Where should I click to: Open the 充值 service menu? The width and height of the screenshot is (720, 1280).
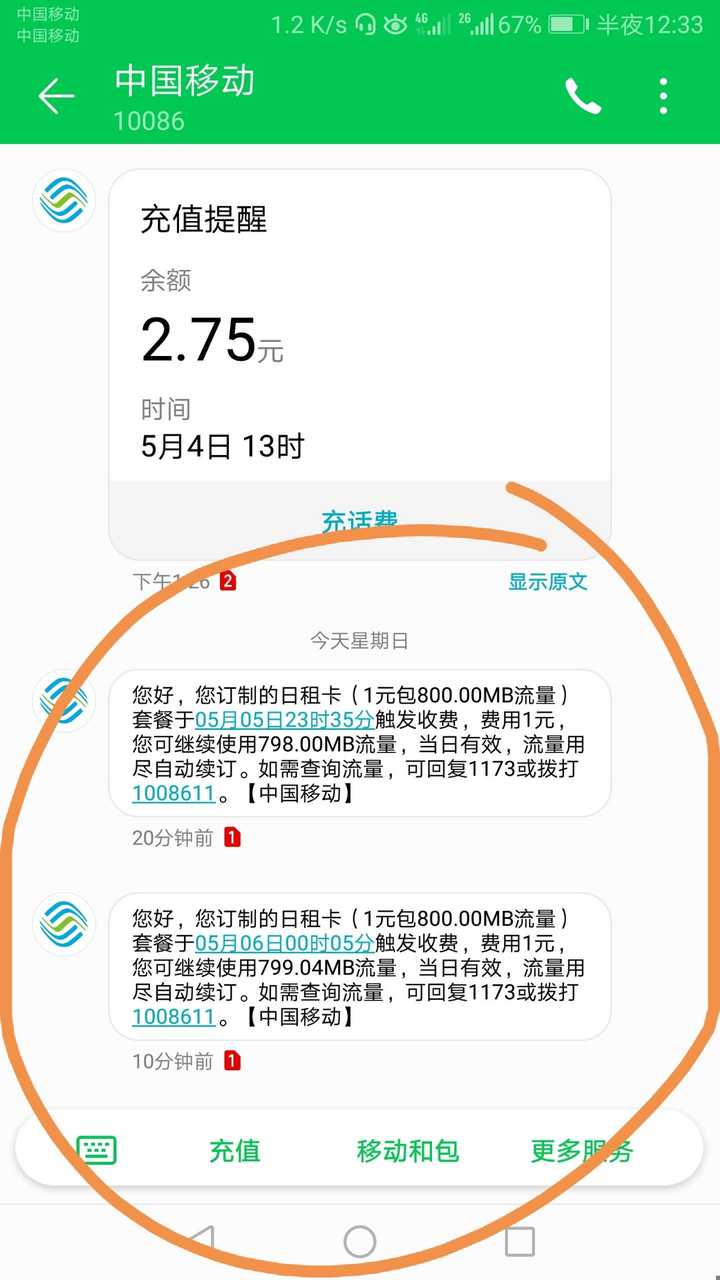[235, 1151]
